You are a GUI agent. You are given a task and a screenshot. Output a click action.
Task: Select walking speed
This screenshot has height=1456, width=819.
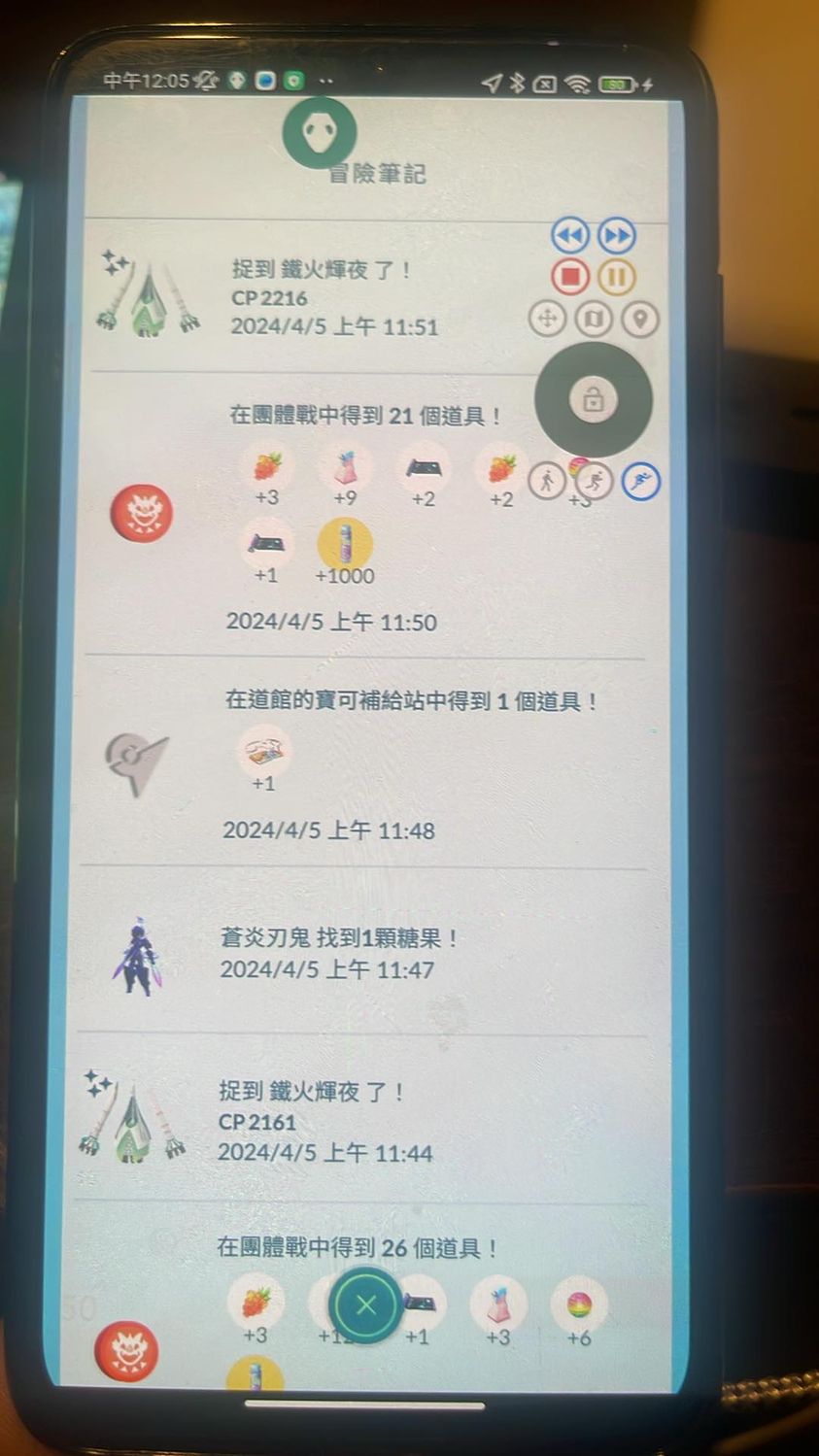coord(547,480)
